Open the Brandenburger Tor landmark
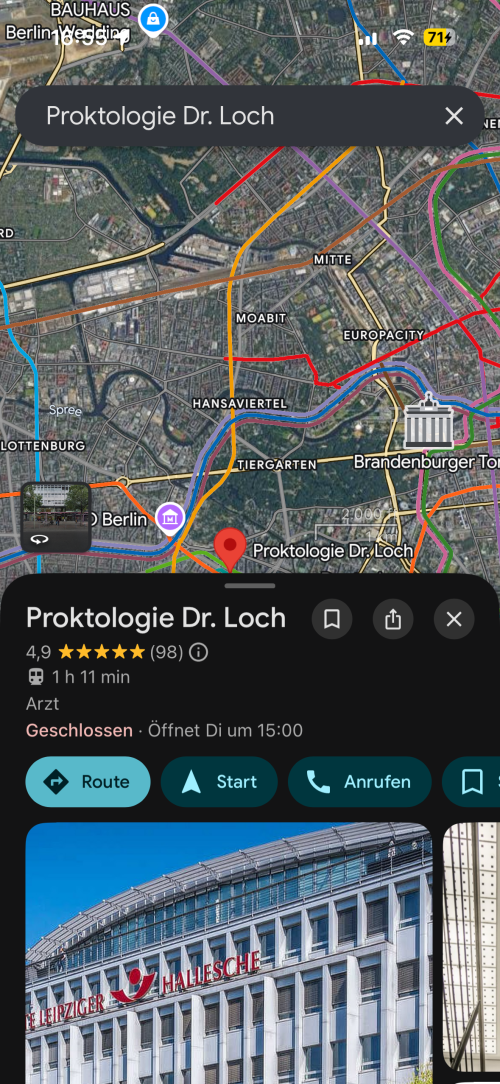Image resolution: width=500 pixels, height=1084 pixels. [428, 421]
